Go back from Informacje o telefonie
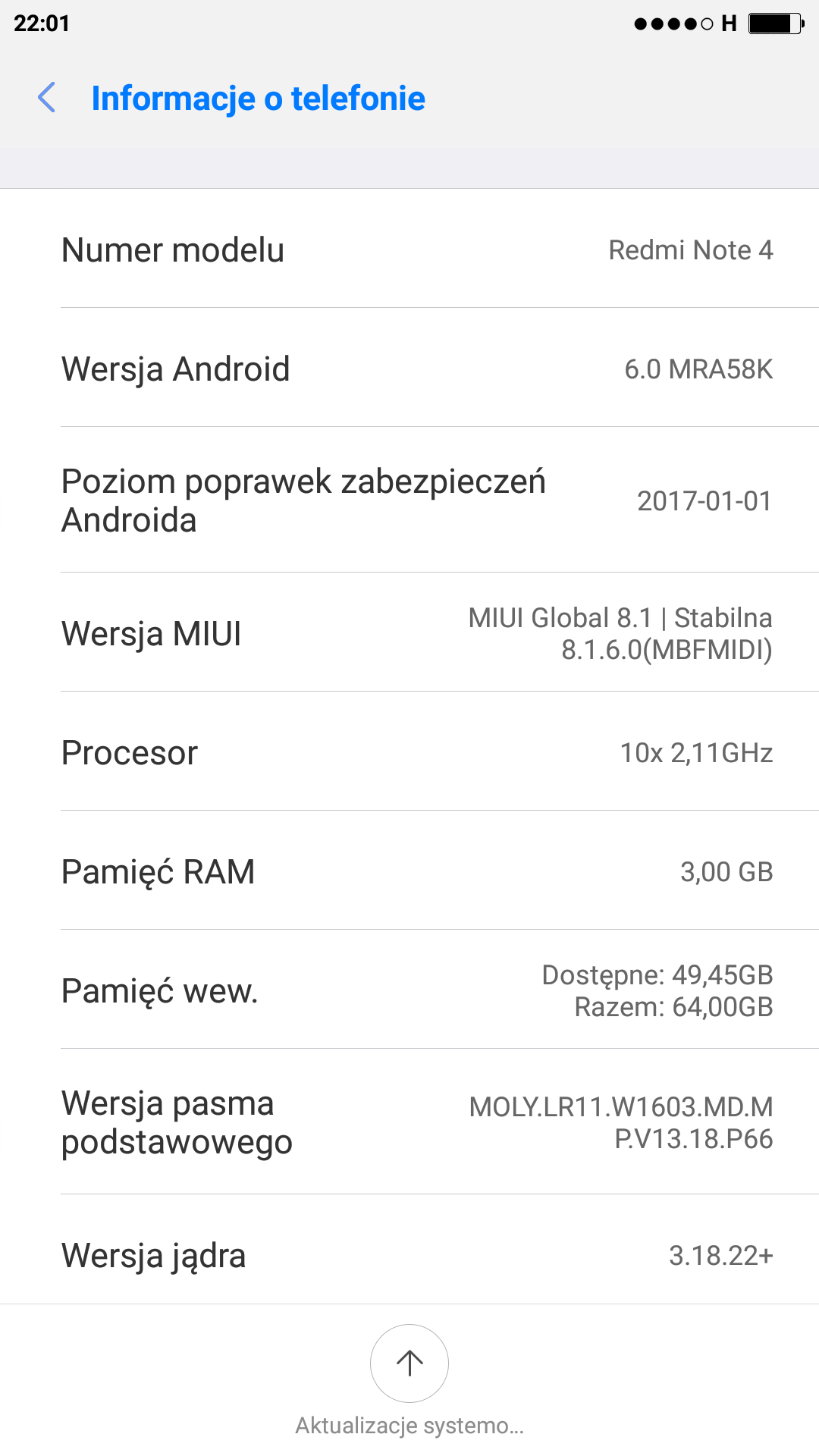819x1456 pixels. [x=47, y=98]
